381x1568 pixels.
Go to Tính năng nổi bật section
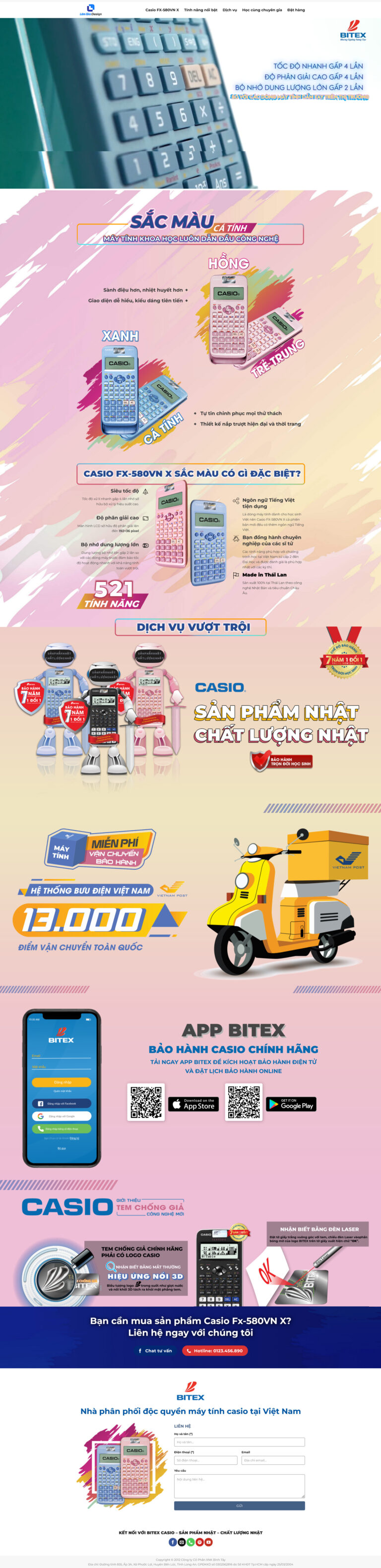click(x=200, y=10)
